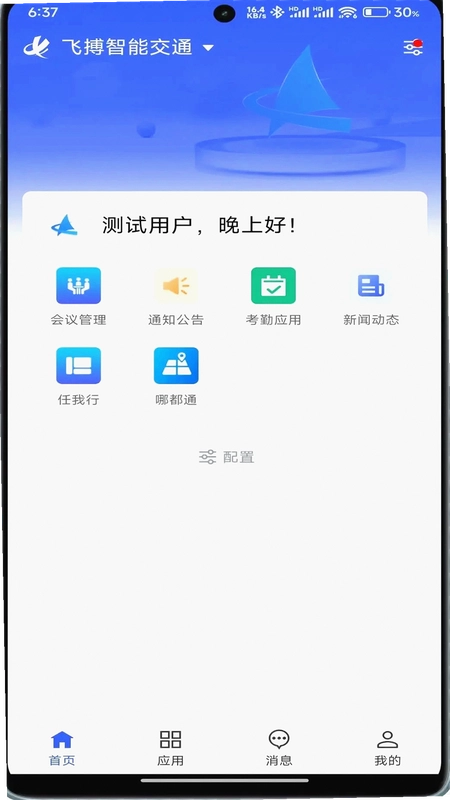Tap the 配置 configure button
The height and width of the screenshot is (800, 450).
click(227, 457)
